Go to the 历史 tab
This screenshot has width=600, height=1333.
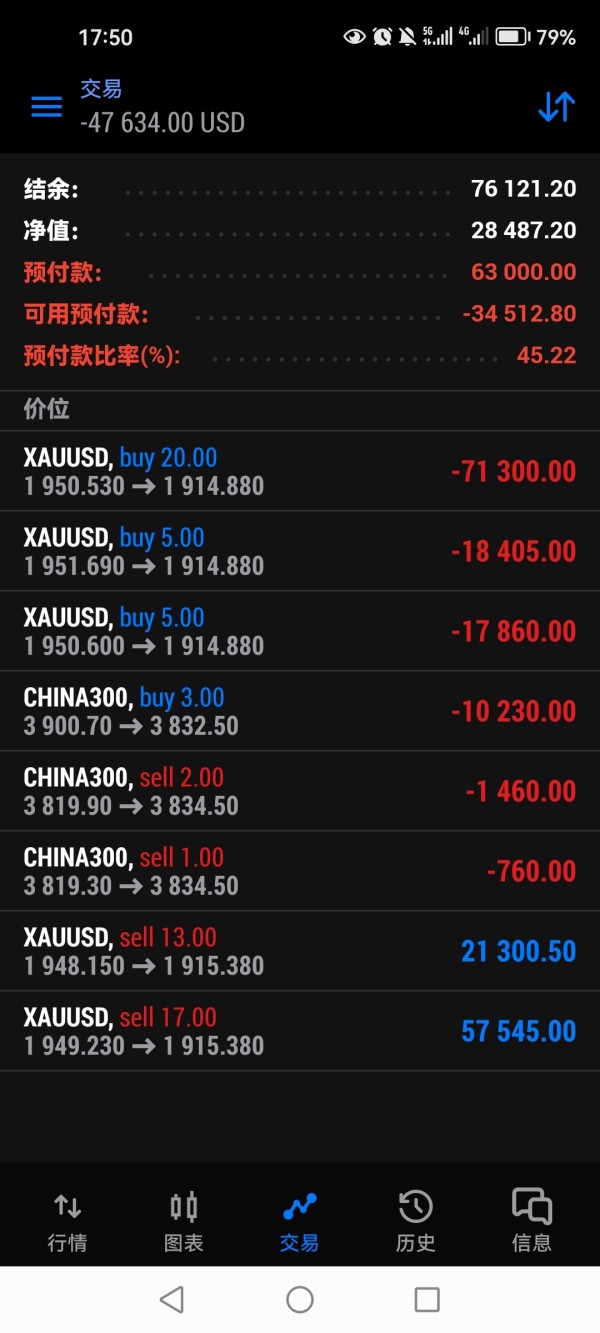(x=415, y=1221)
